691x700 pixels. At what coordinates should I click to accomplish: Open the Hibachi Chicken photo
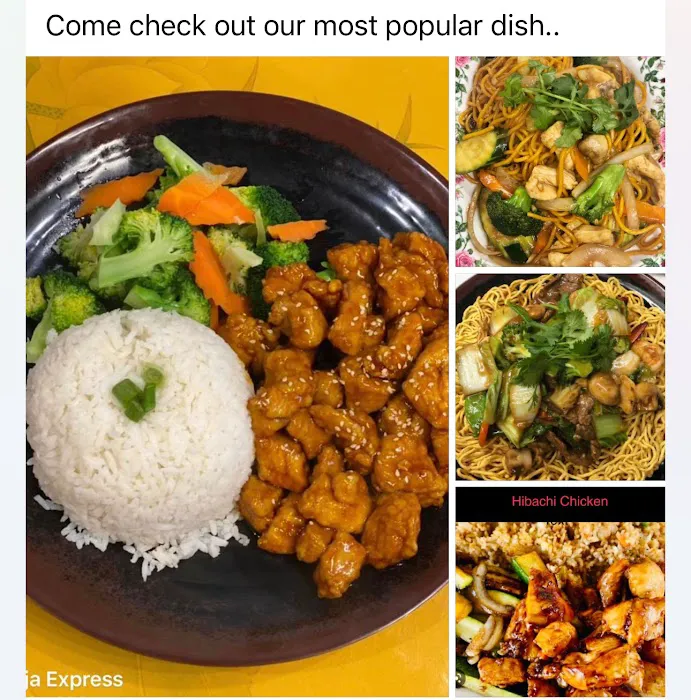(560, 595)
